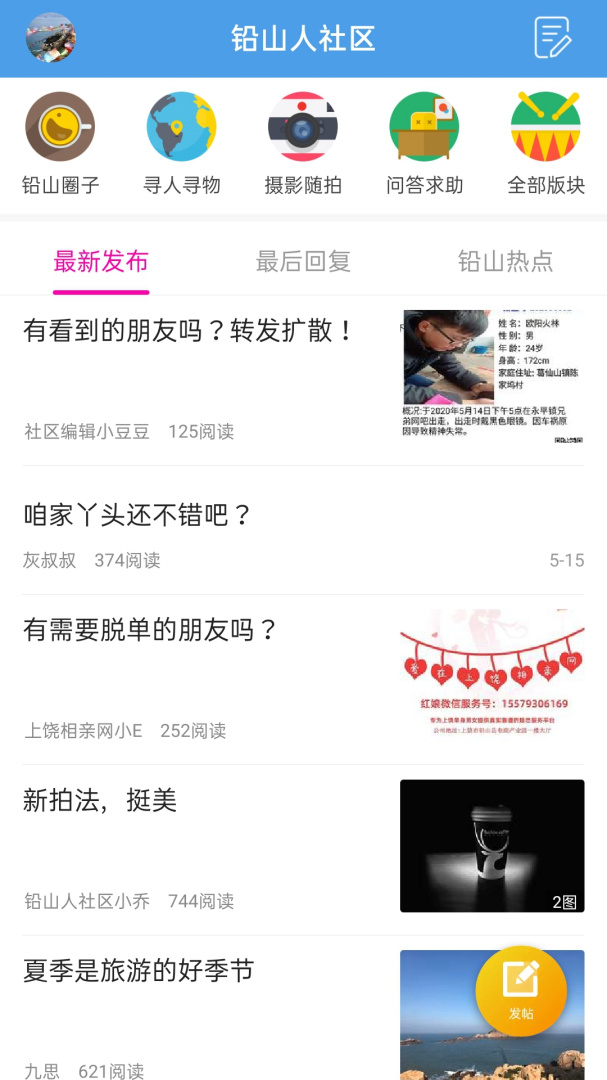Screen dimensions: 607x1080
Task: Open the 铅山圈子 section
Action: point(60,143)
